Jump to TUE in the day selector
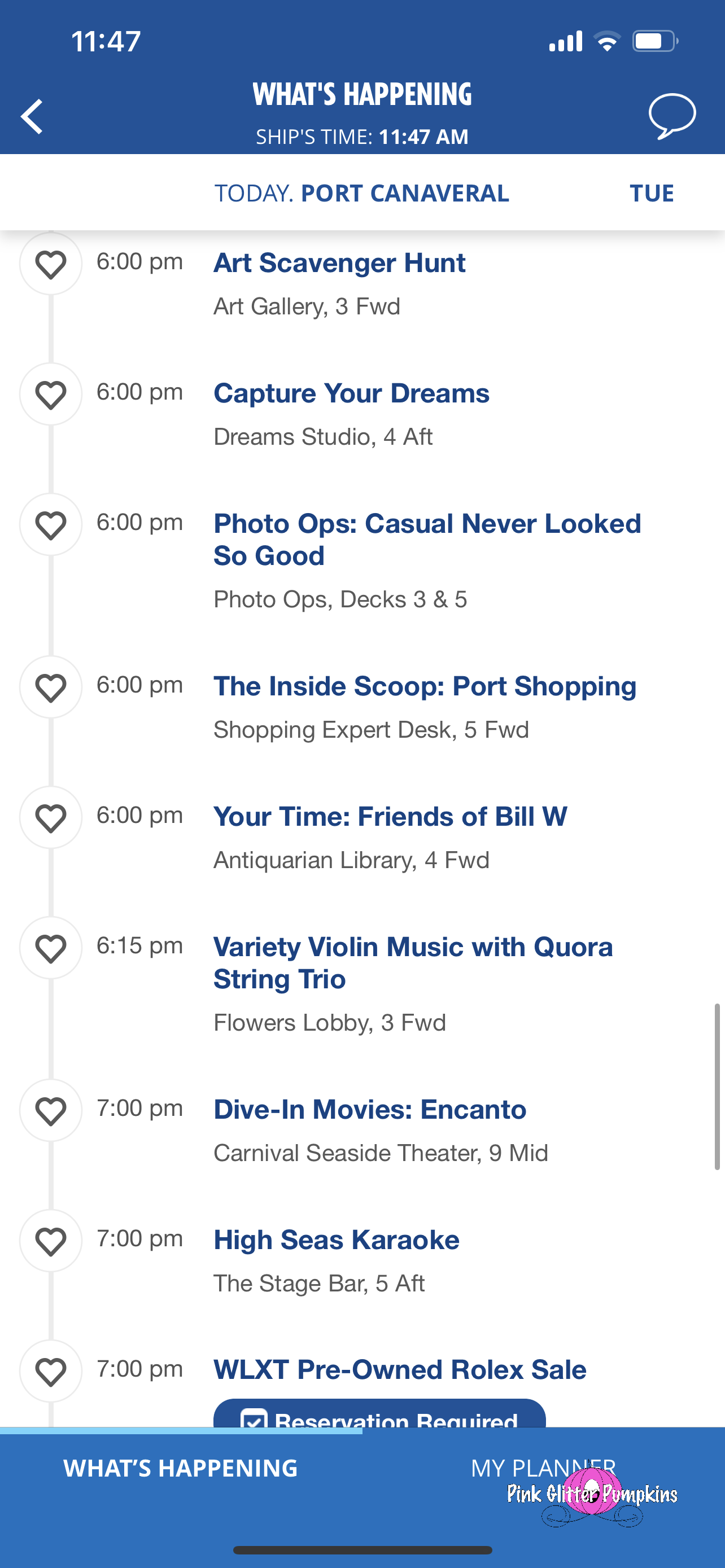Viewport: 725px width, 1568px height. point(652,193)
